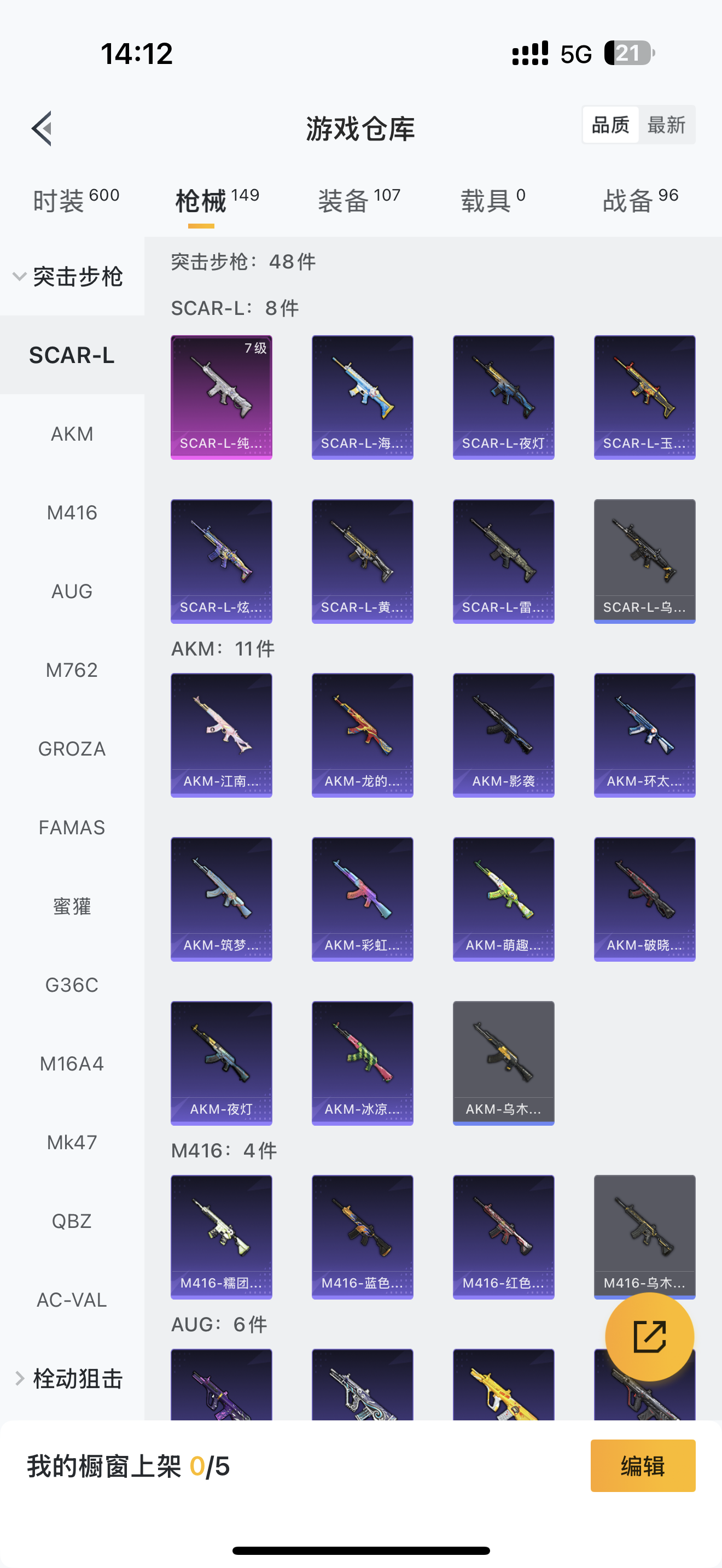
Task: Open the 载具 tab
Action: coord(492,200)
